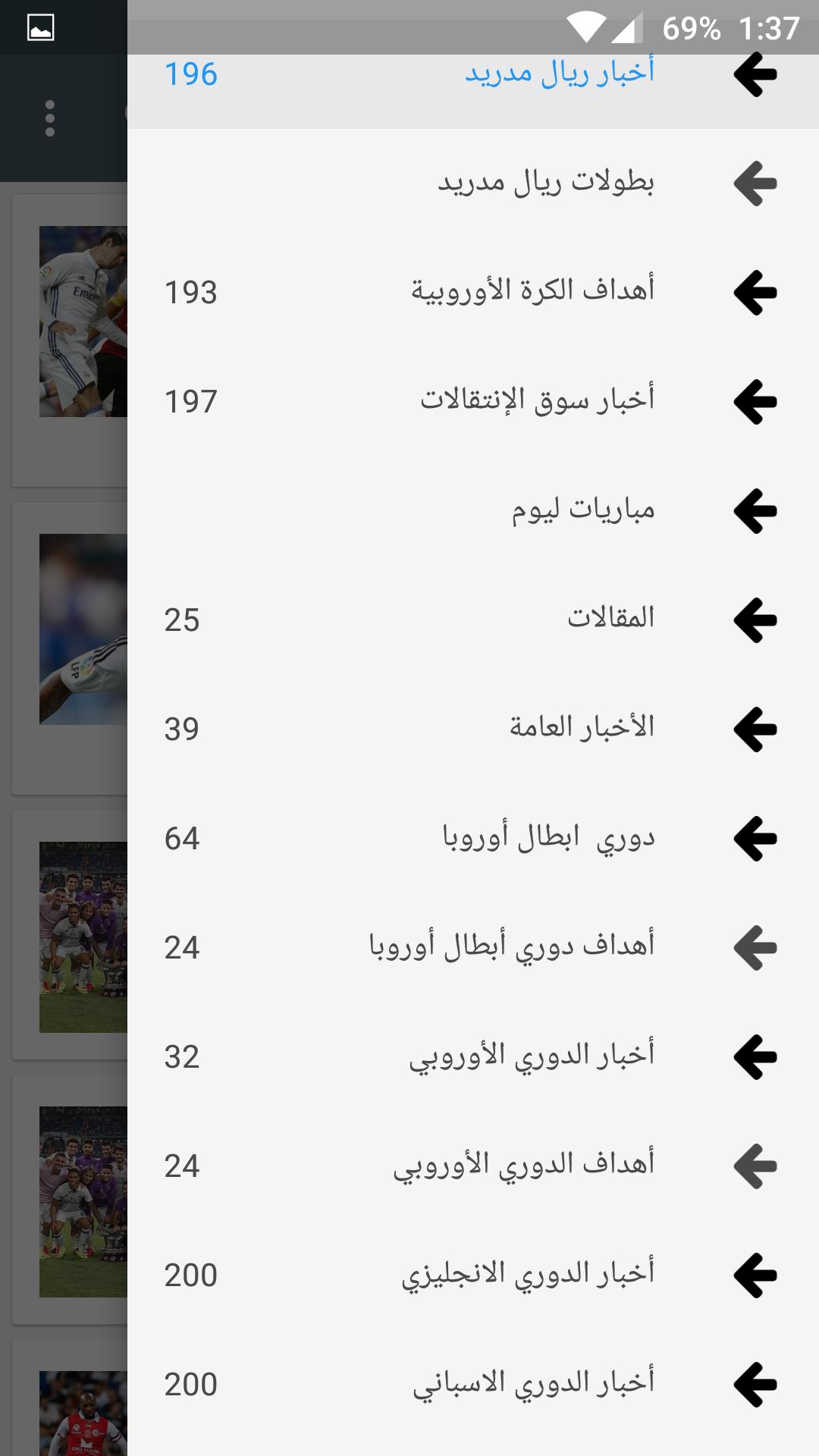Screen dimensions: 819x1456
Task: Open the three-dot overflow menu
Action: click(x=49, y=118)
